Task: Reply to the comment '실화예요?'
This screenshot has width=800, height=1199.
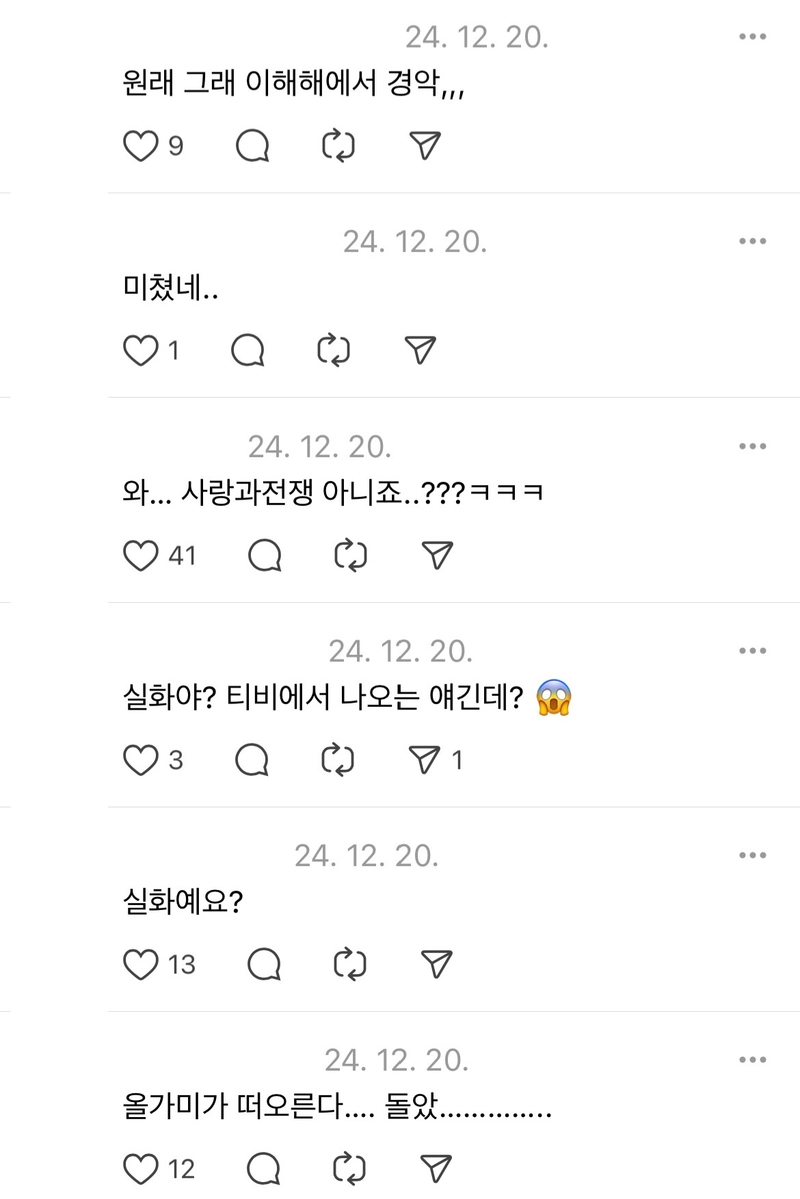Action: click(x=262, y=964)
